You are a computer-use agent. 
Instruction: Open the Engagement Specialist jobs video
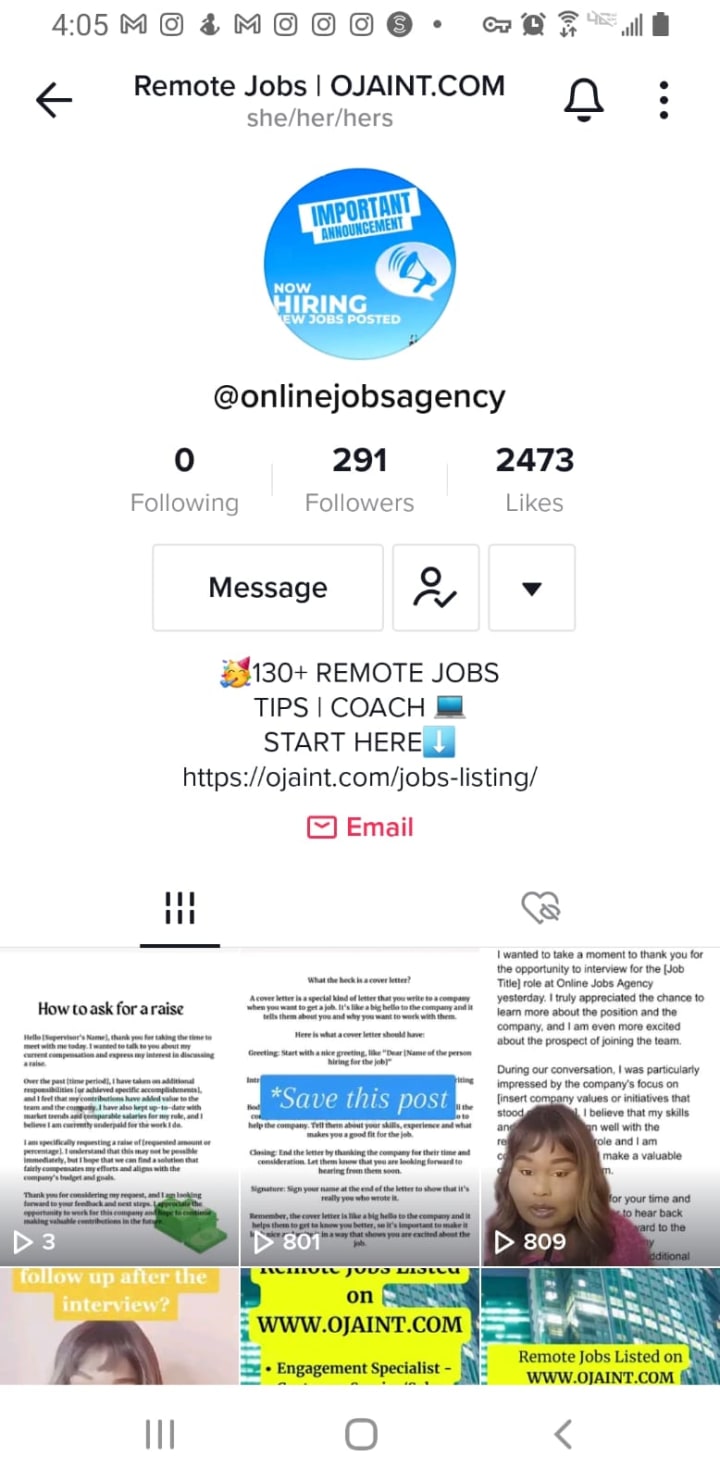point(360,1326)
